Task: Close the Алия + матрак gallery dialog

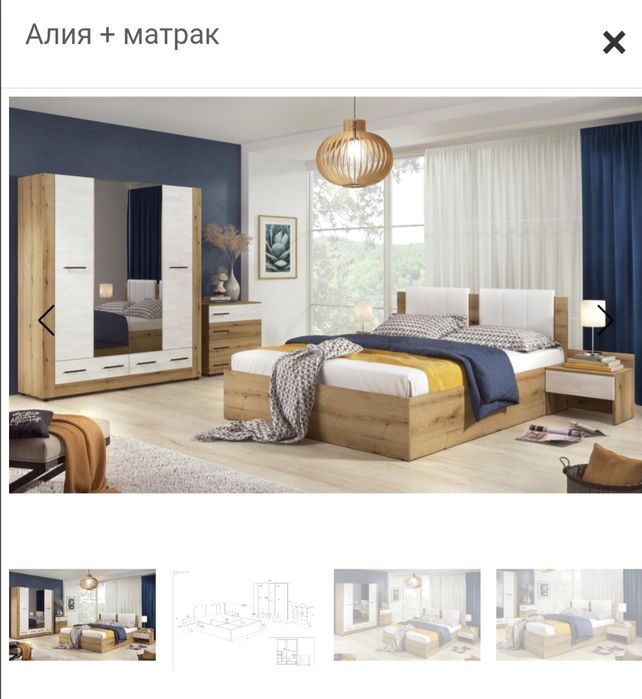Action: [613, 43]
